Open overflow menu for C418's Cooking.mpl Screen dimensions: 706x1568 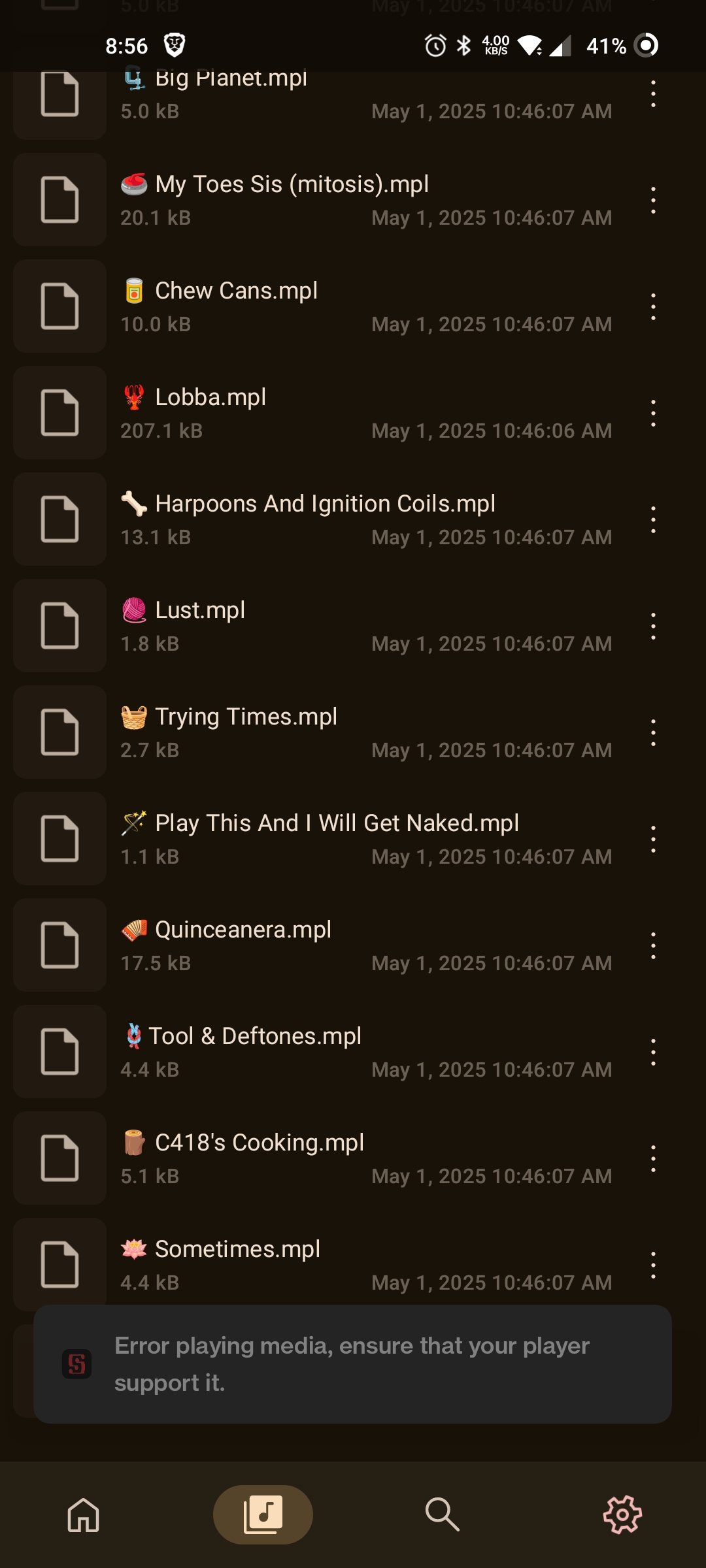point(653,1158)
